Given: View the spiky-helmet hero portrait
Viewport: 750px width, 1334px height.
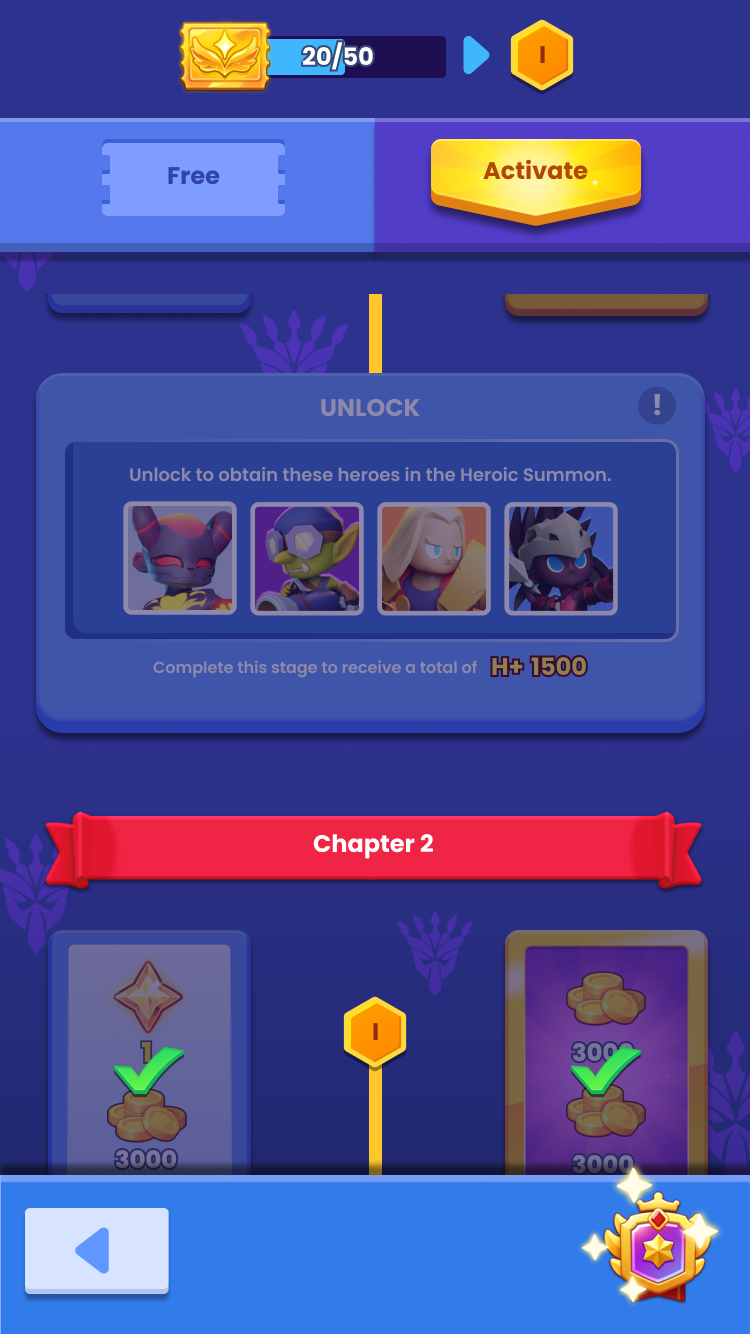Looking at the screenshot, I should tap(561, 558).
